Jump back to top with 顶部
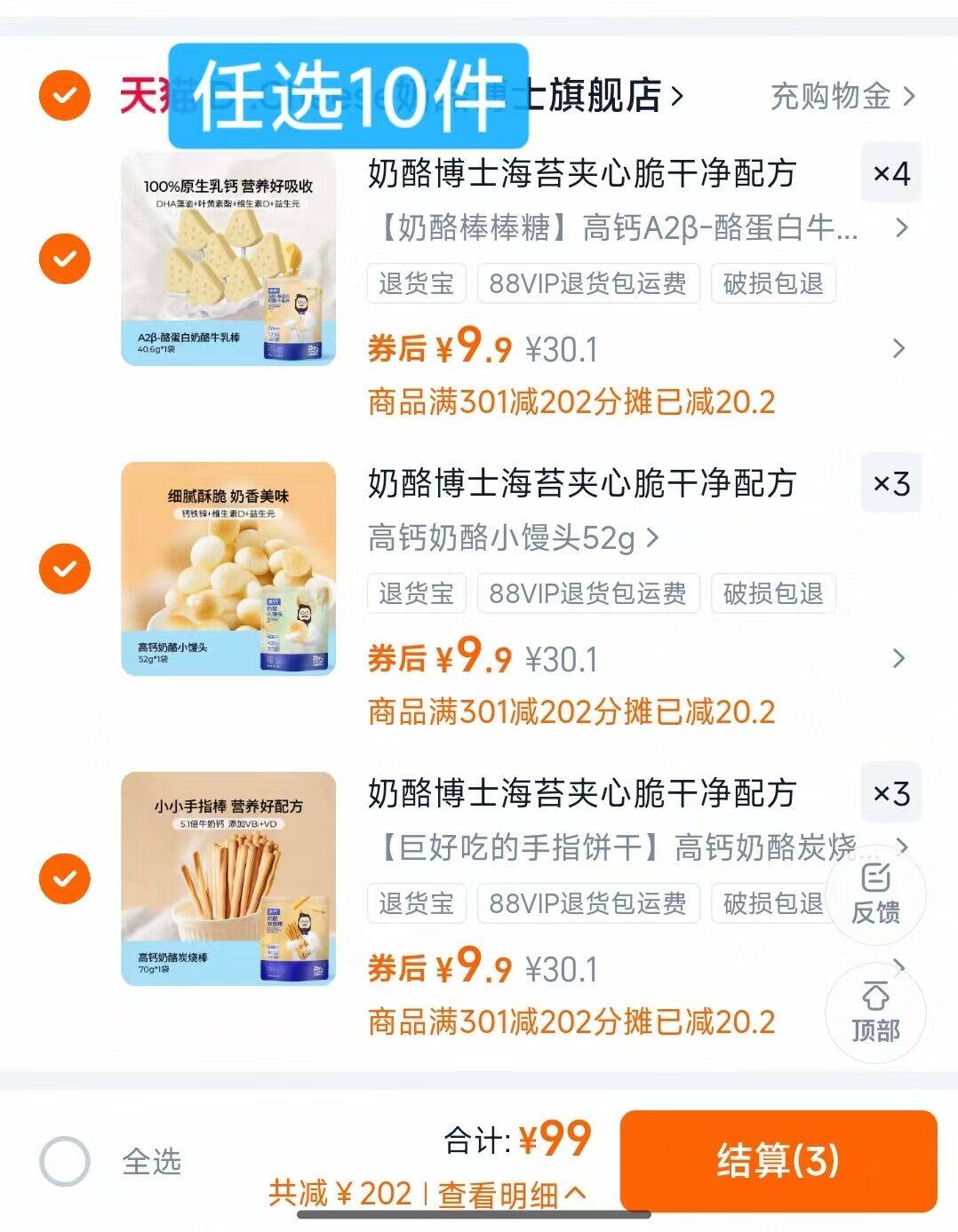 875,1013
